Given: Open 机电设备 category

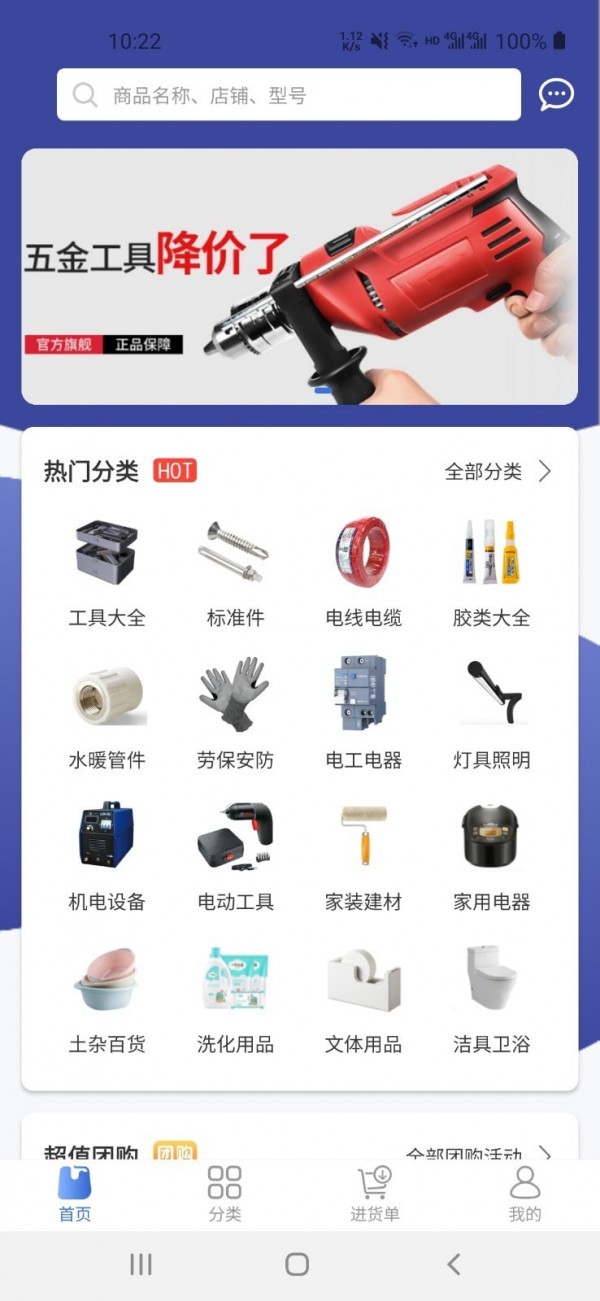Looking at the screenshot, I should (x=107, y=857).
